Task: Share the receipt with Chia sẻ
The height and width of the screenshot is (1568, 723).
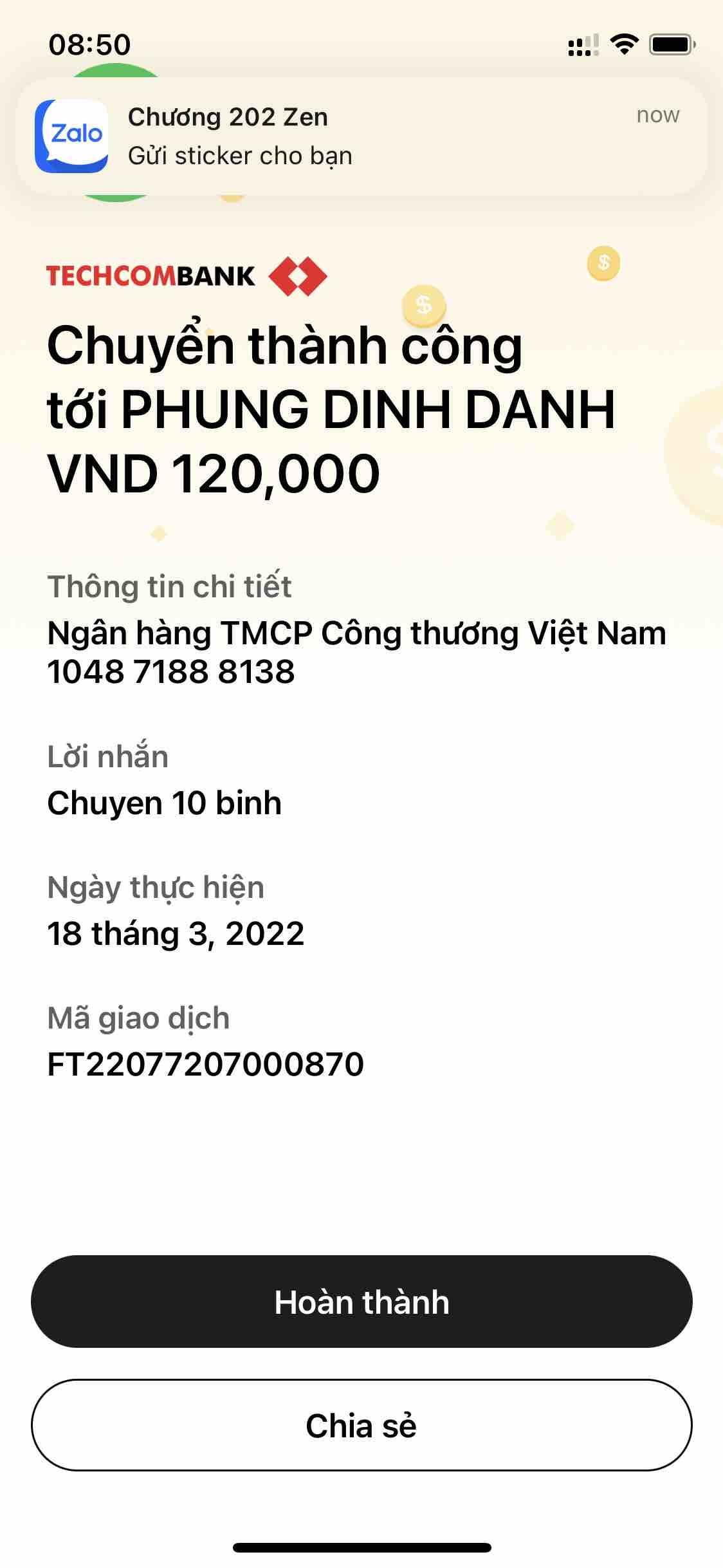Action: tap(361, 1425)
